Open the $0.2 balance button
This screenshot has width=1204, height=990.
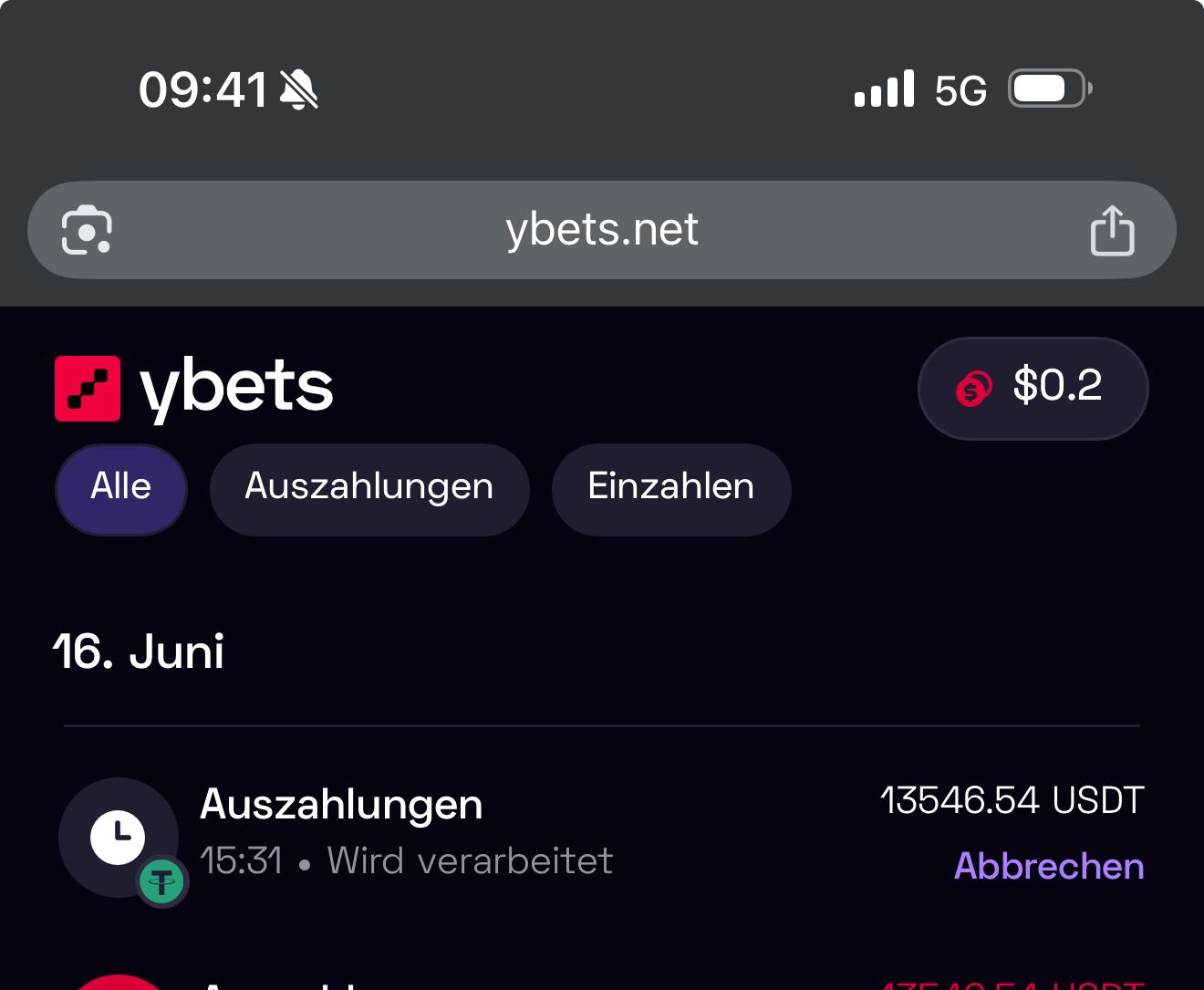click(x=1033, y=388)
